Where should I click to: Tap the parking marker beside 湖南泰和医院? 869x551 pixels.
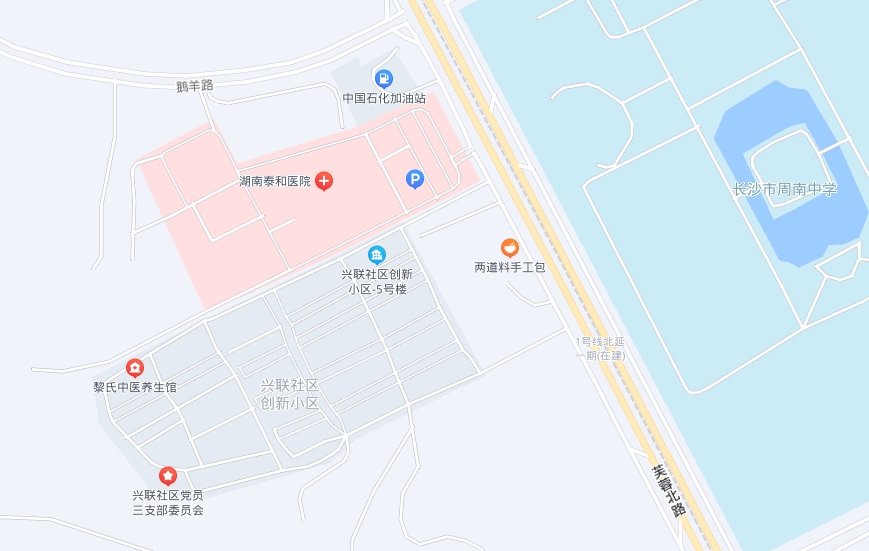pyautogui.click(x=415, y=180)
